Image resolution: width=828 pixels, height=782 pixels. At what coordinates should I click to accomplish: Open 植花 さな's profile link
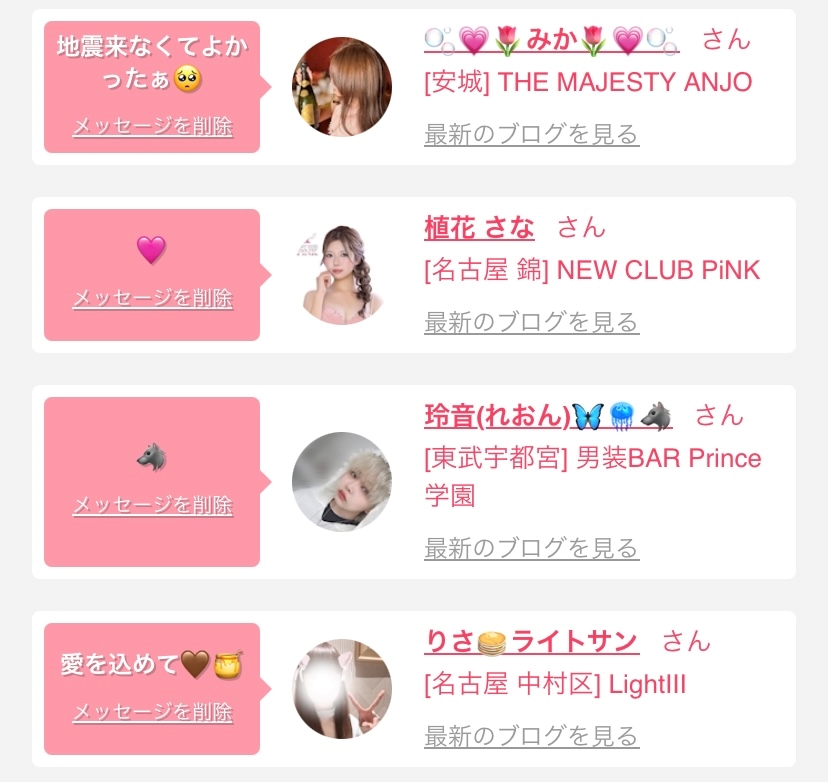(479, 228)
